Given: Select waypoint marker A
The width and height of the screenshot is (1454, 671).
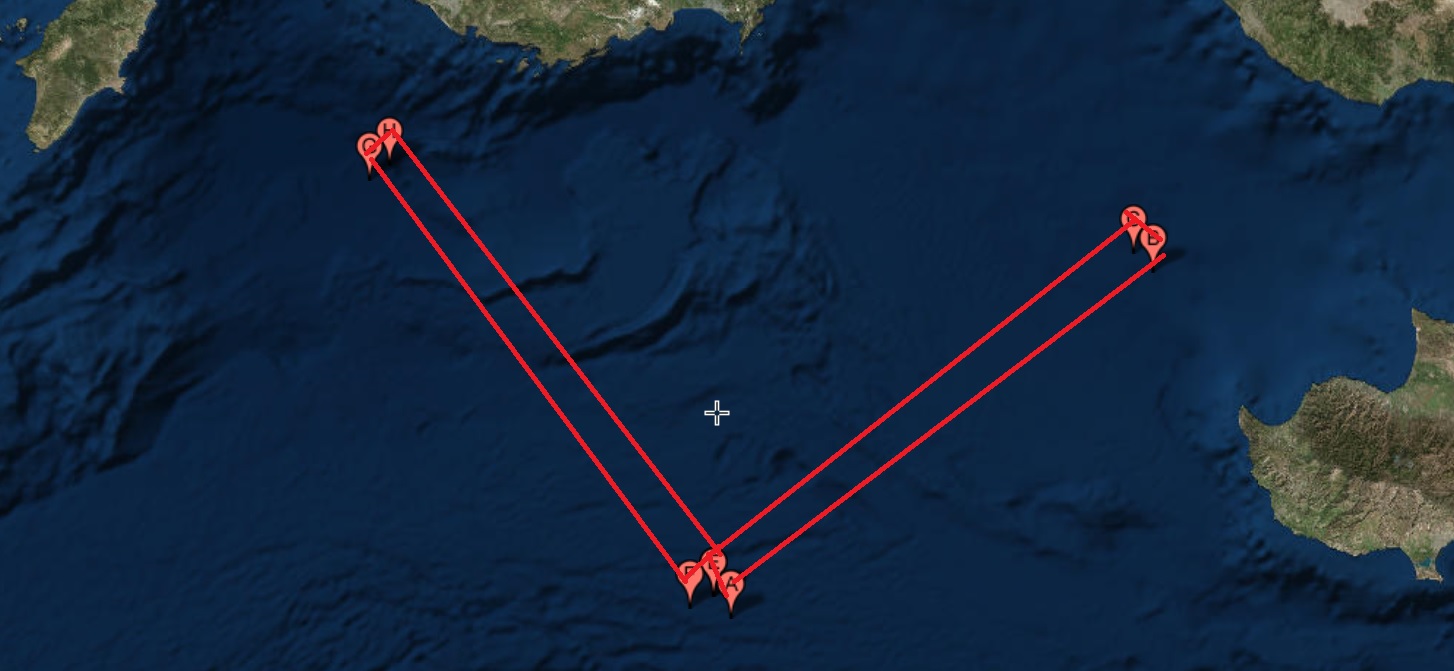Looking at the screenshot, I should (x=733, y=586).
